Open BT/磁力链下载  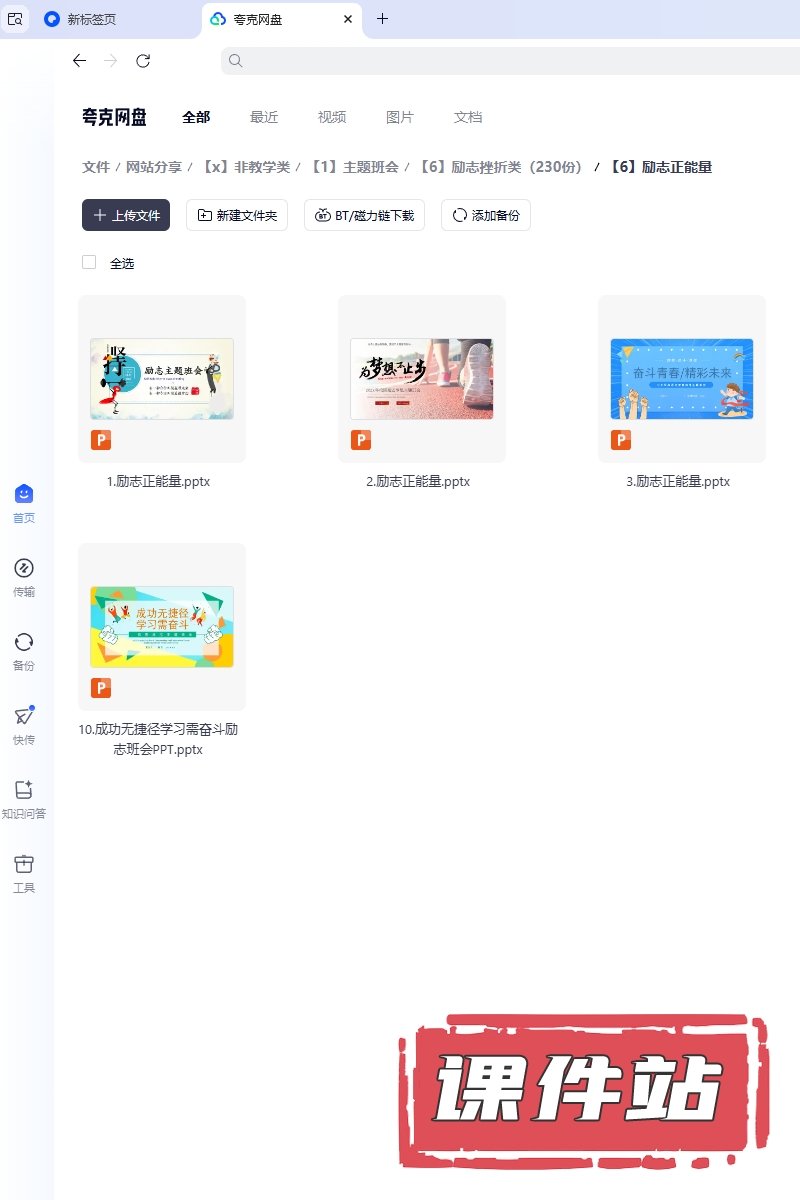365,215
